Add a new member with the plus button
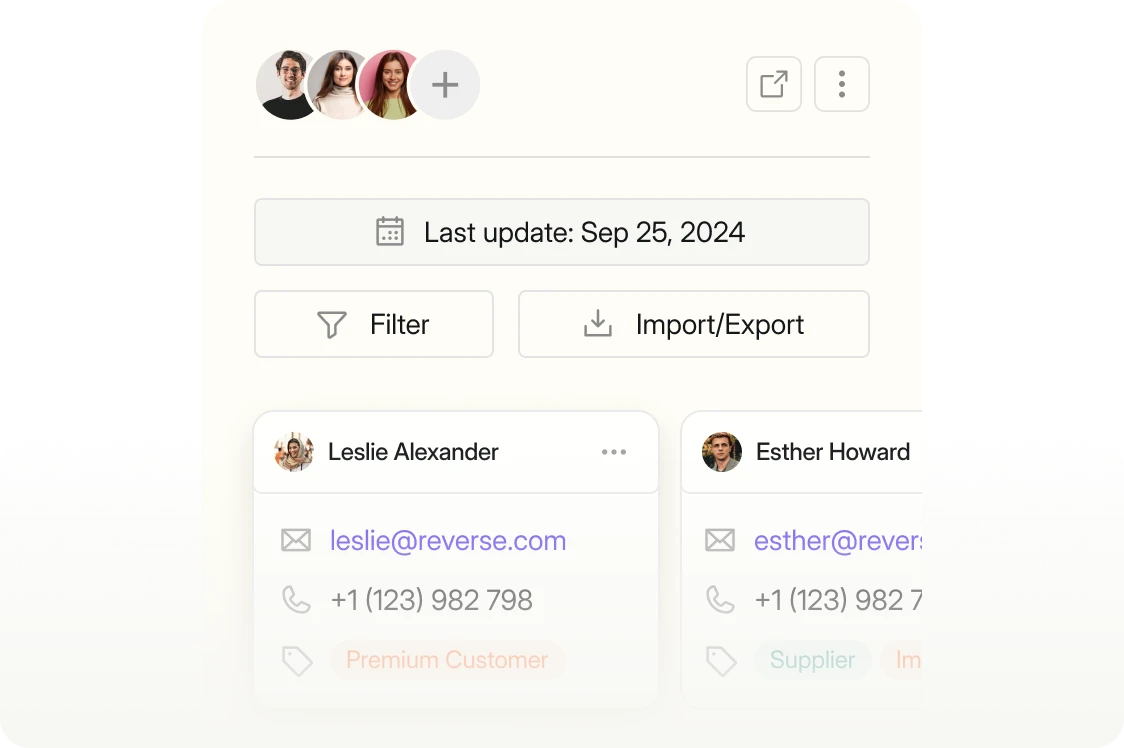 445,85
